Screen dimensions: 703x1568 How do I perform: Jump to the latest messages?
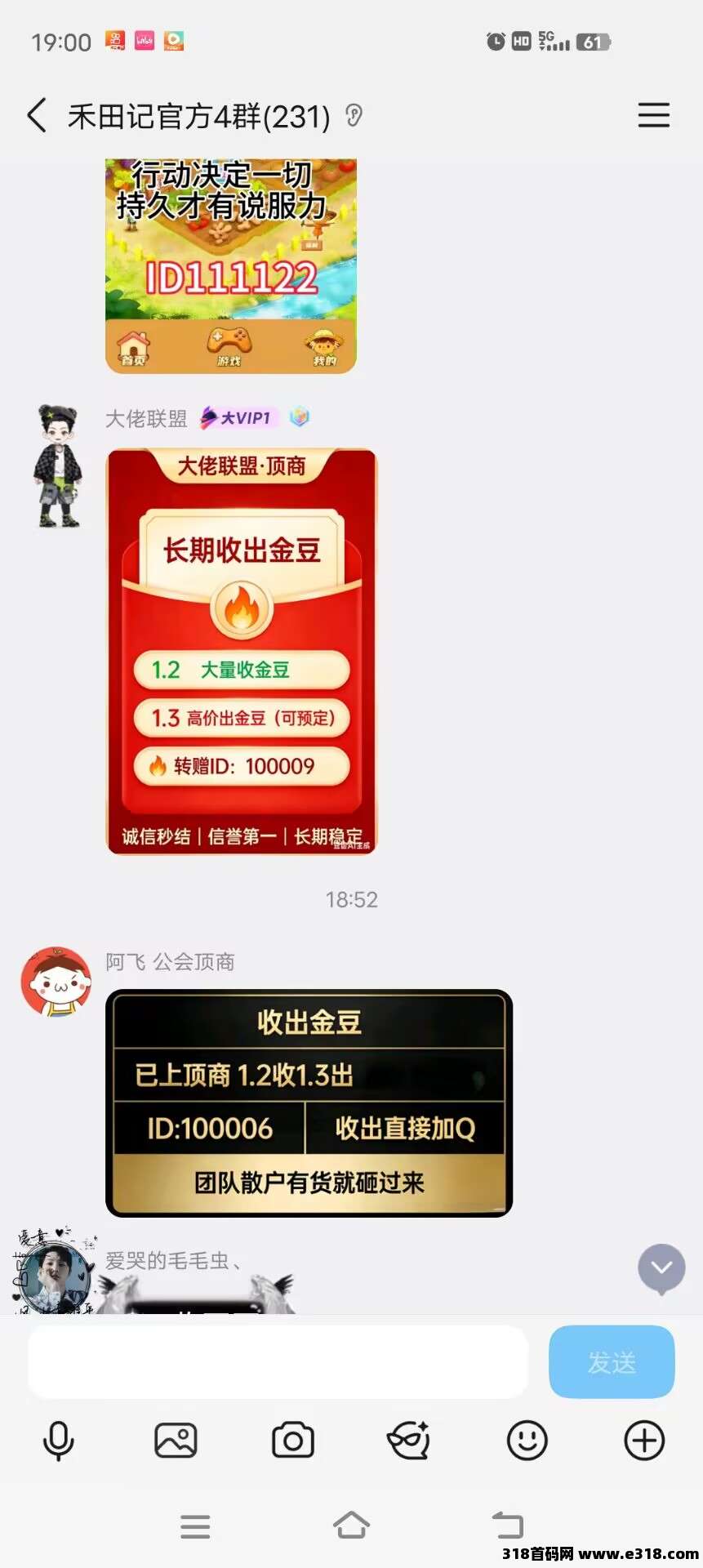tap(661, 1268)
